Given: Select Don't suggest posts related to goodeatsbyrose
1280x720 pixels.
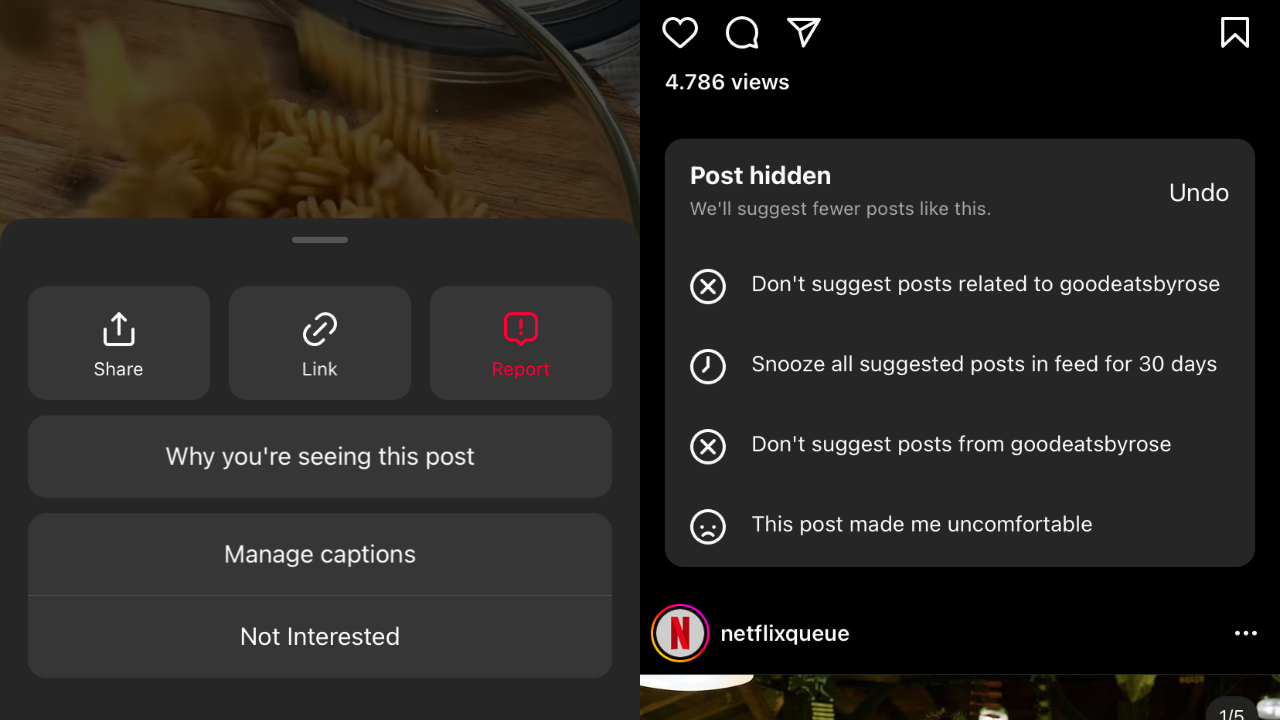Looking at the screenshot, I should pos(984,284).
